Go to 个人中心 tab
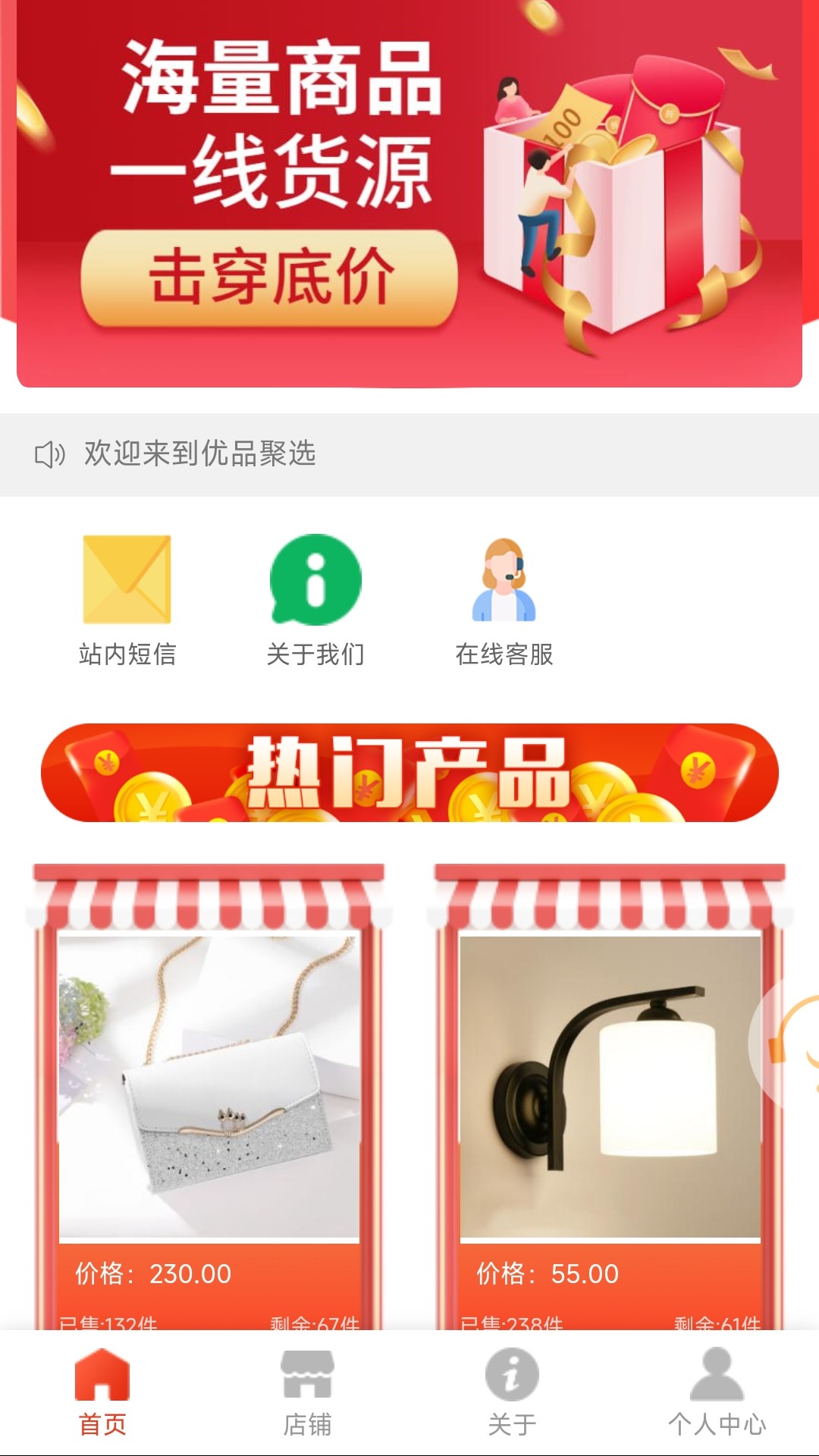819x1456 pixels. point(717,1393)
